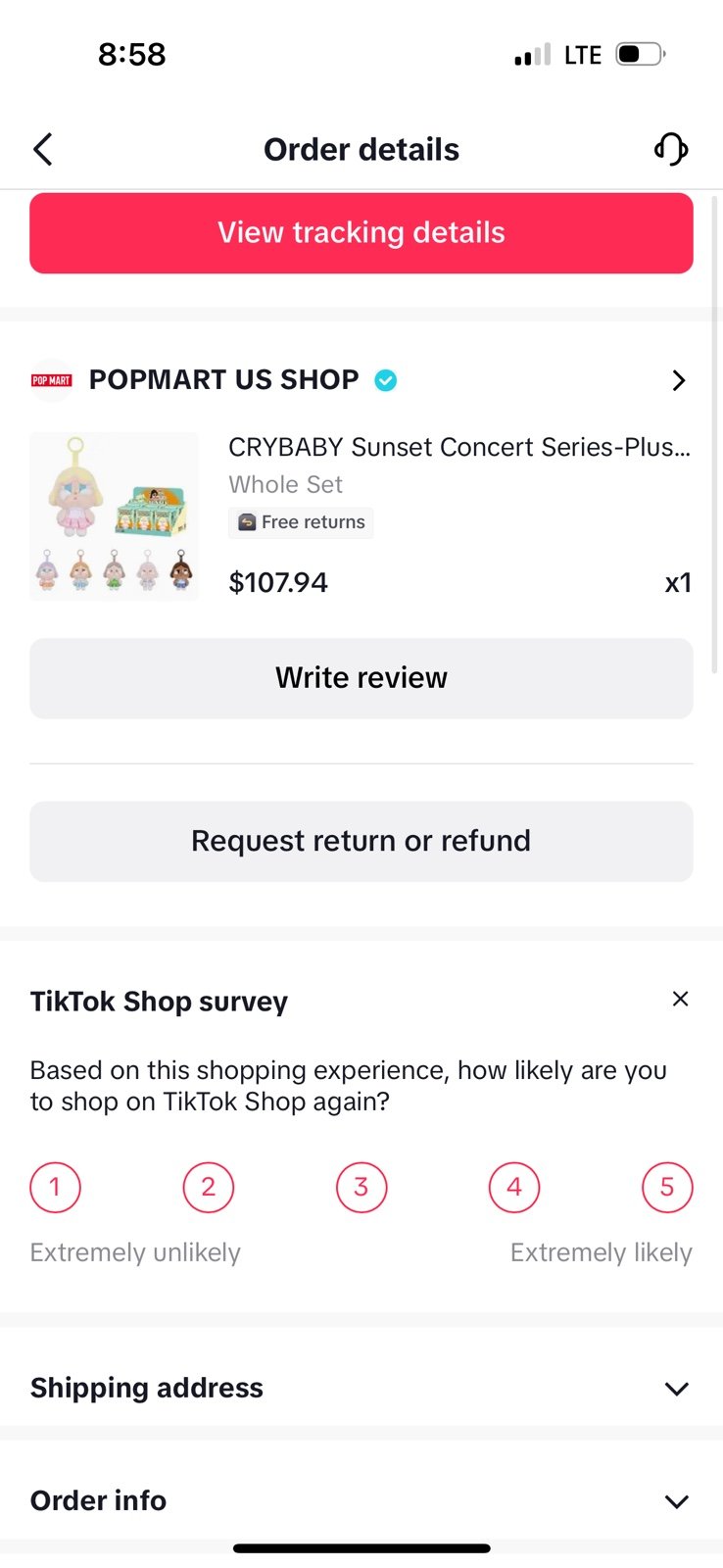Request return or refund
Viewport: 723px width, 1568px height.
point(361,842)
